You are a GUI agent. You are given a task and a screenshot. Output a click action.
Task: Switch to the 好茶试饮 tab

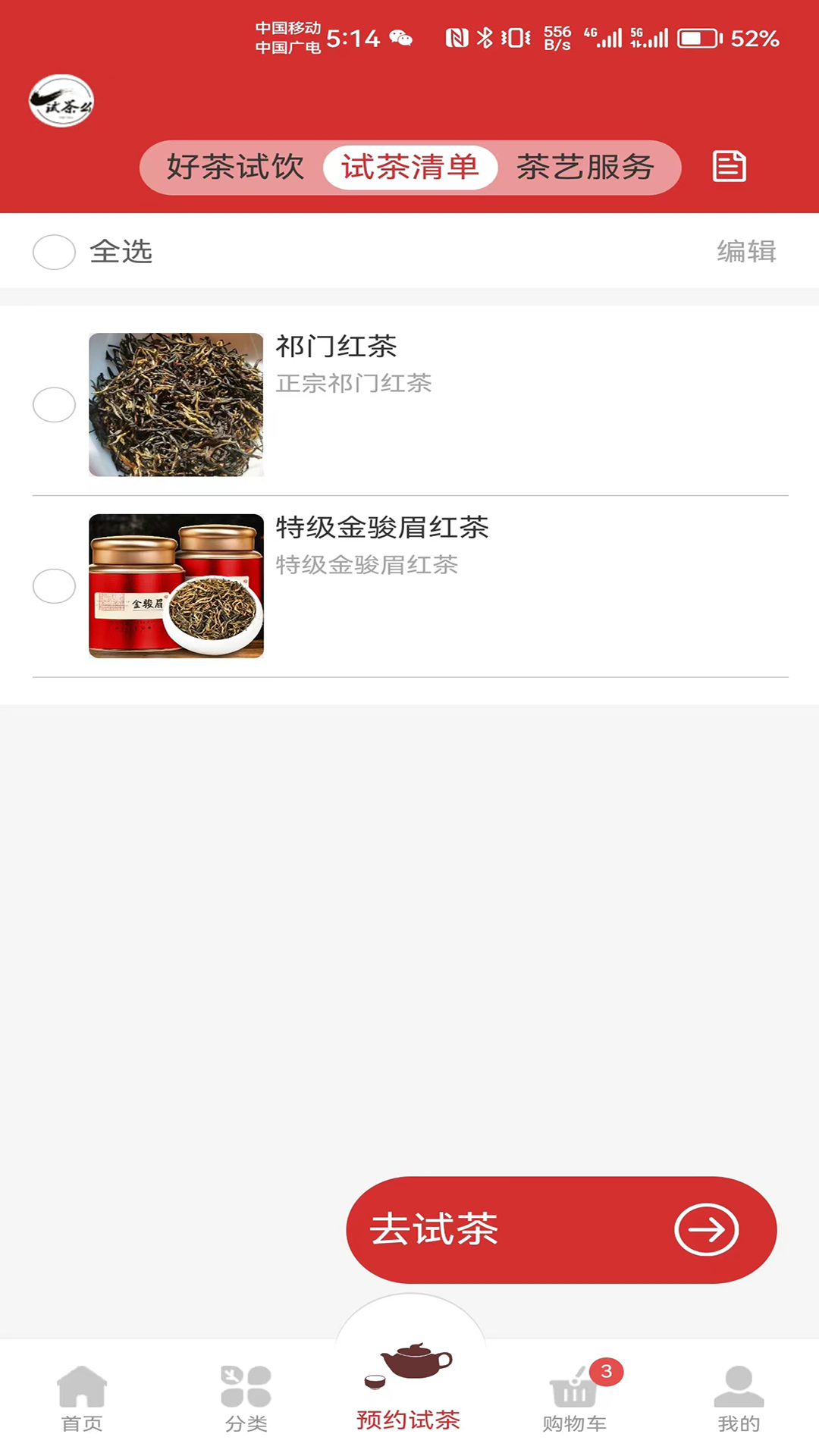(x=236, y=168)
